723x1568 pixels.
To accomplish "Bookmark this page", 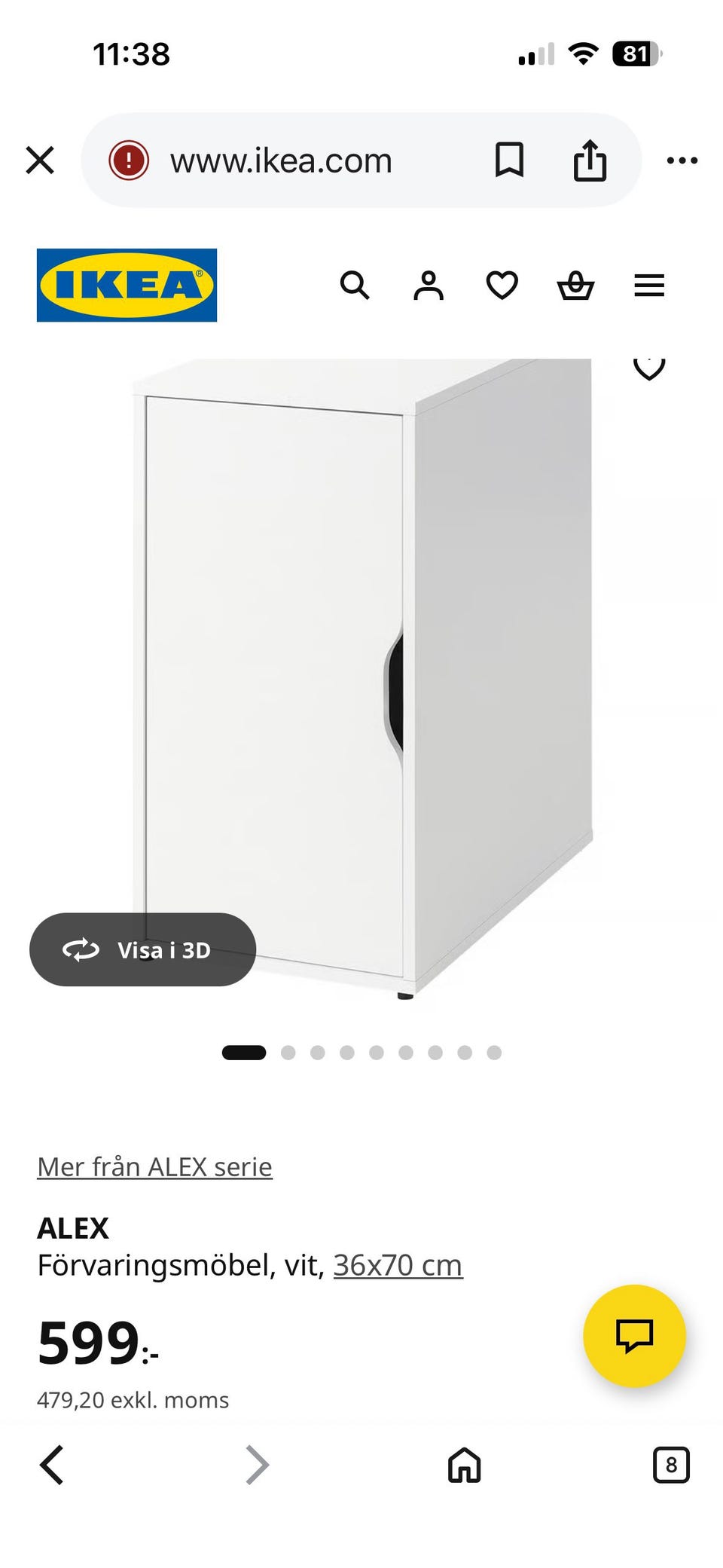I will point(509,160).
